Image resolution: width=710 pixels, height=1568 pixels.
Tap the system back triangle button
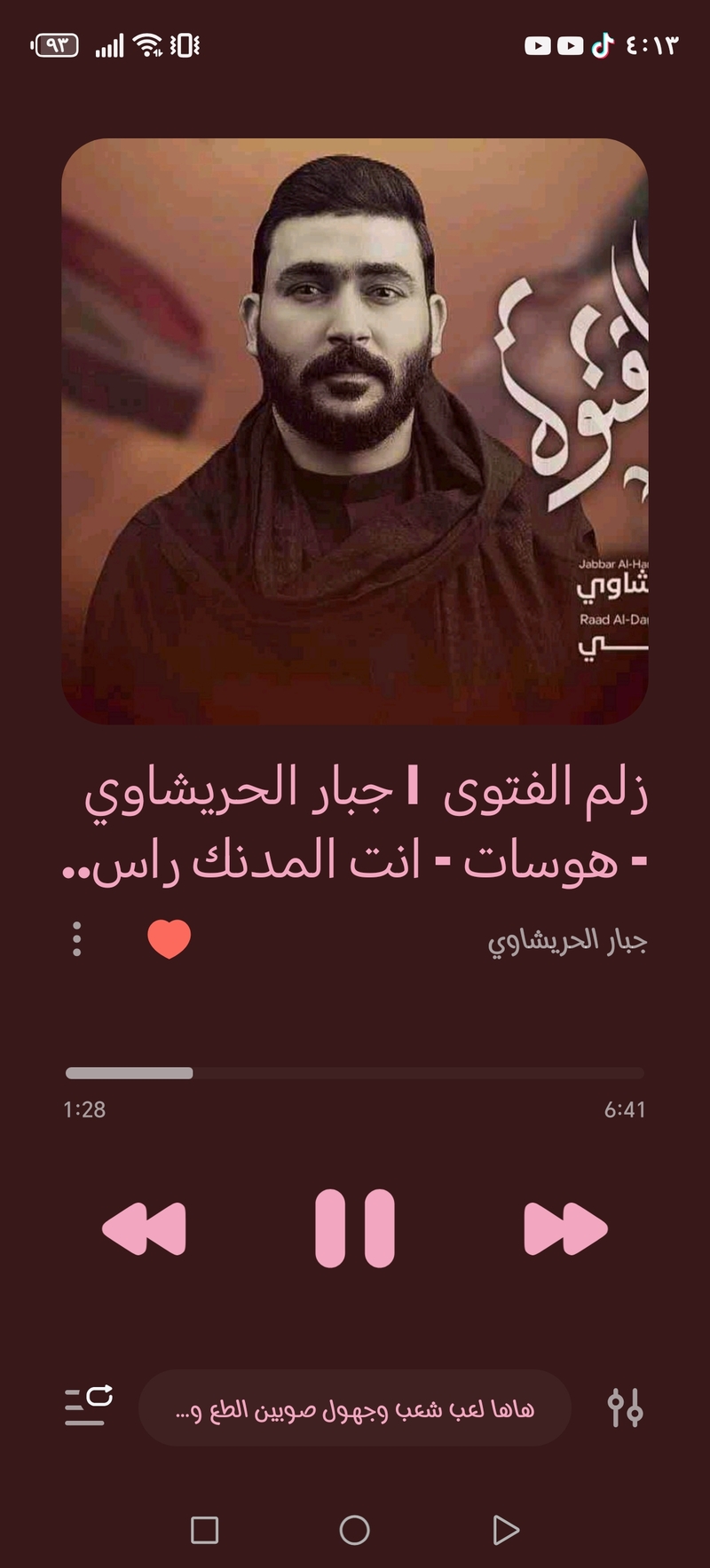pos(505,1530)
